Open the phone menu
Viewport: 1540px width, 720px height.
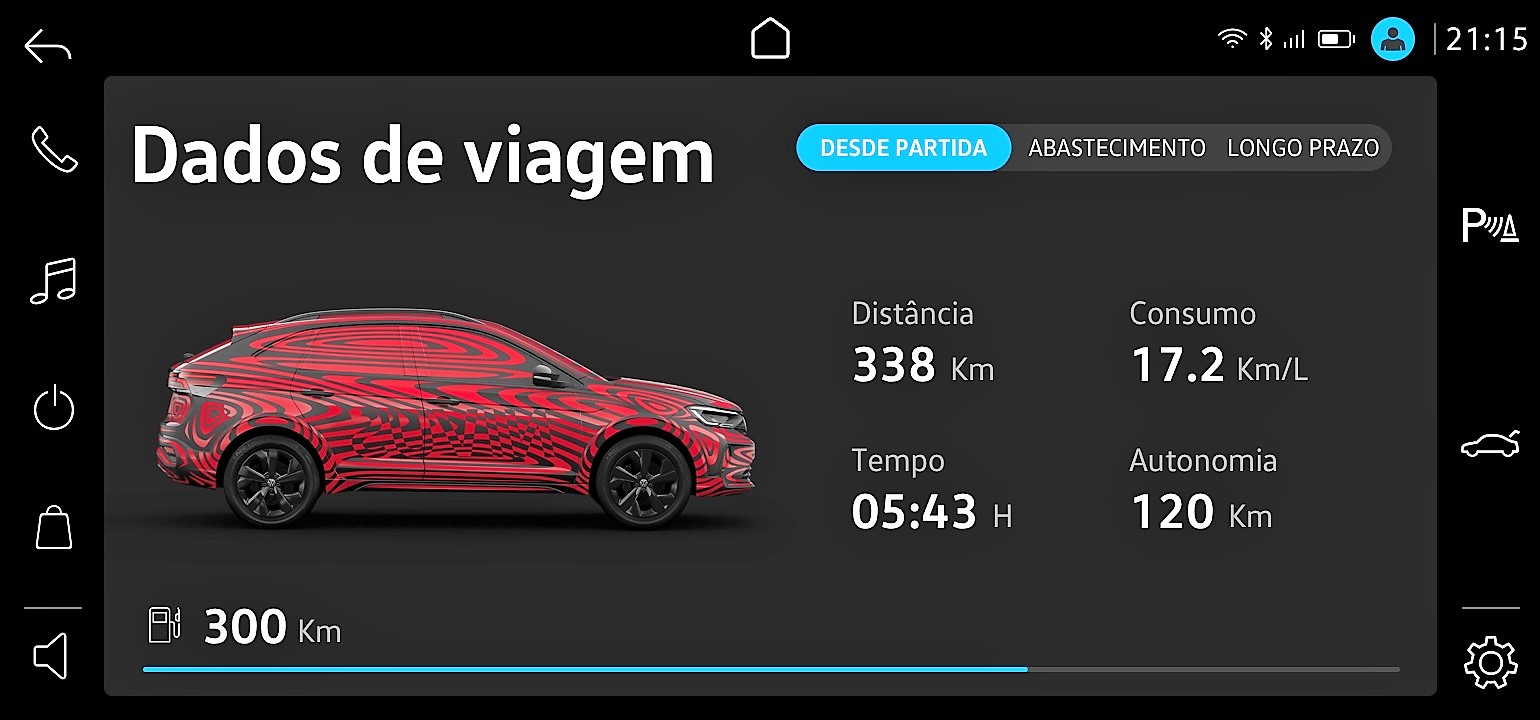pos(53,148)
